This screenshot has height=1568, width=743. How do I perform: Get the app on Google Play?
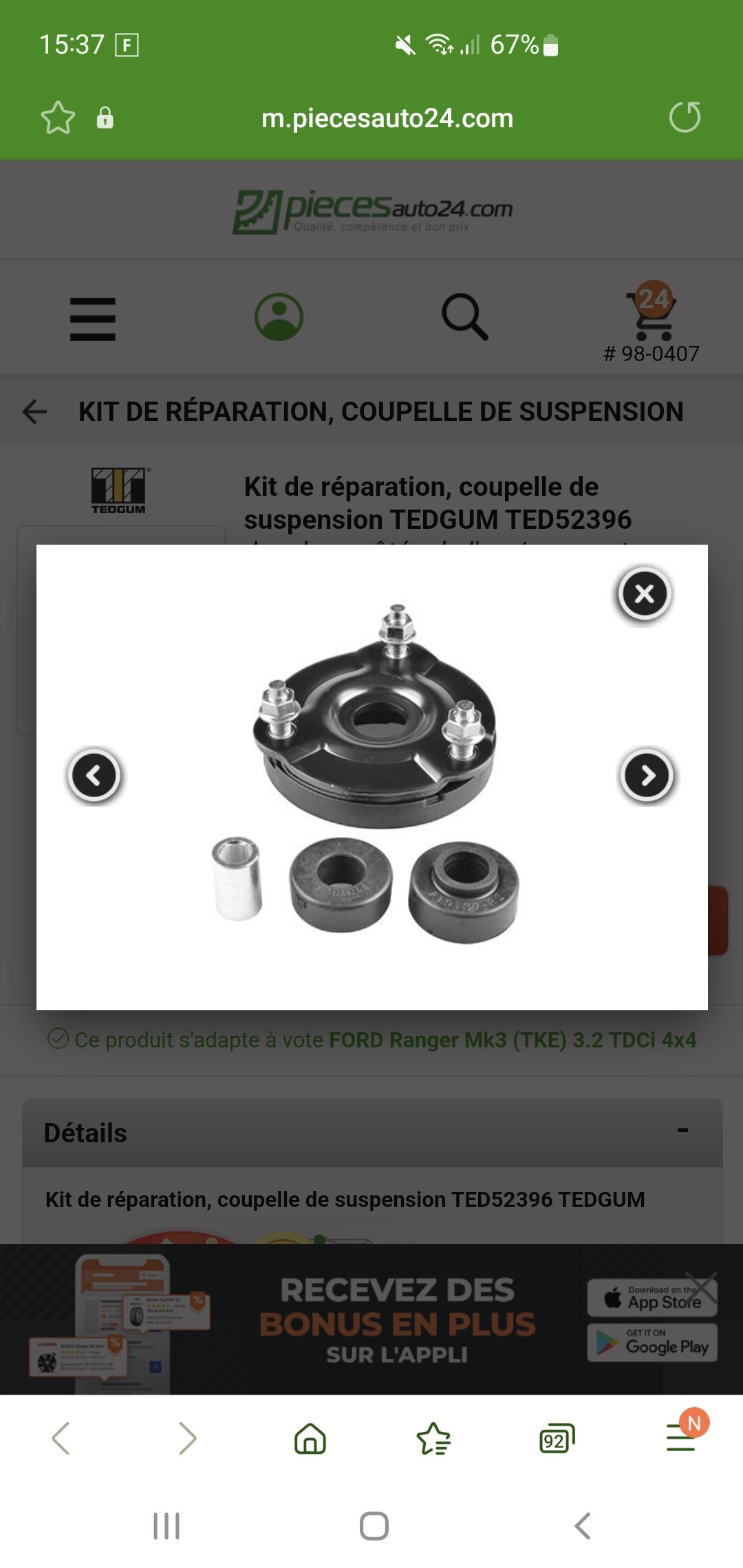652,1342
